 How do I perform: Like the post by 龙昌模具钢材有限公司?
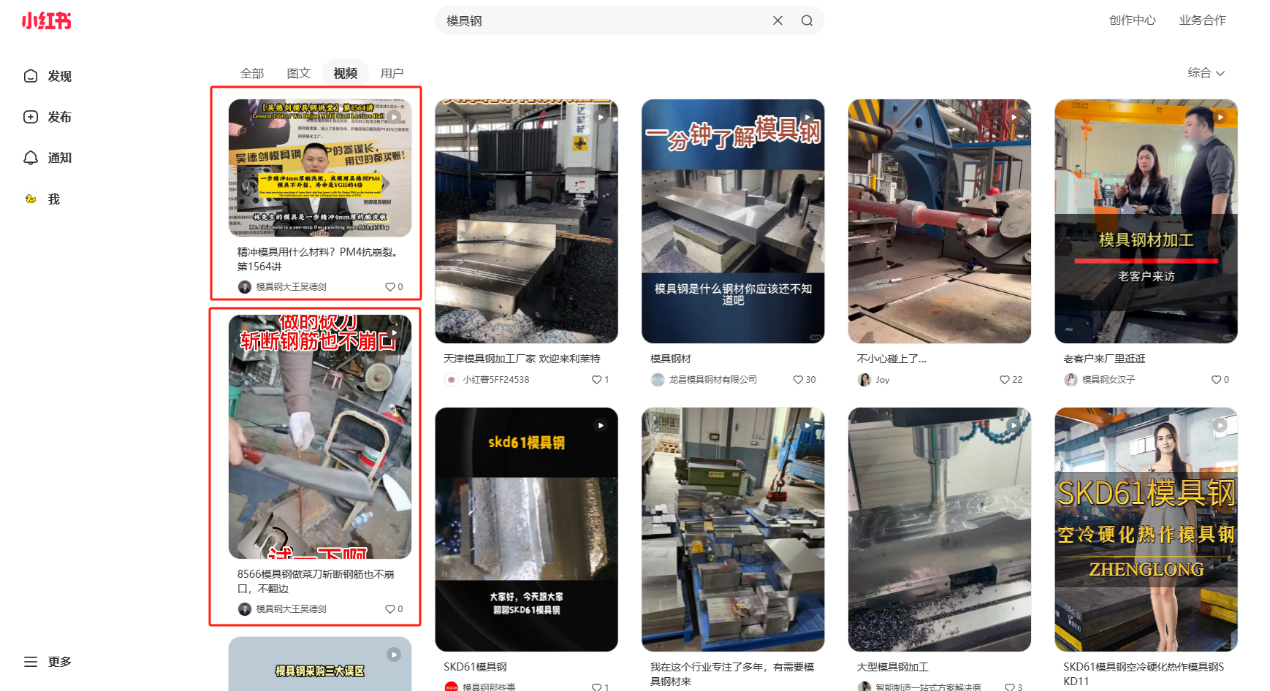tap(798, 380)
